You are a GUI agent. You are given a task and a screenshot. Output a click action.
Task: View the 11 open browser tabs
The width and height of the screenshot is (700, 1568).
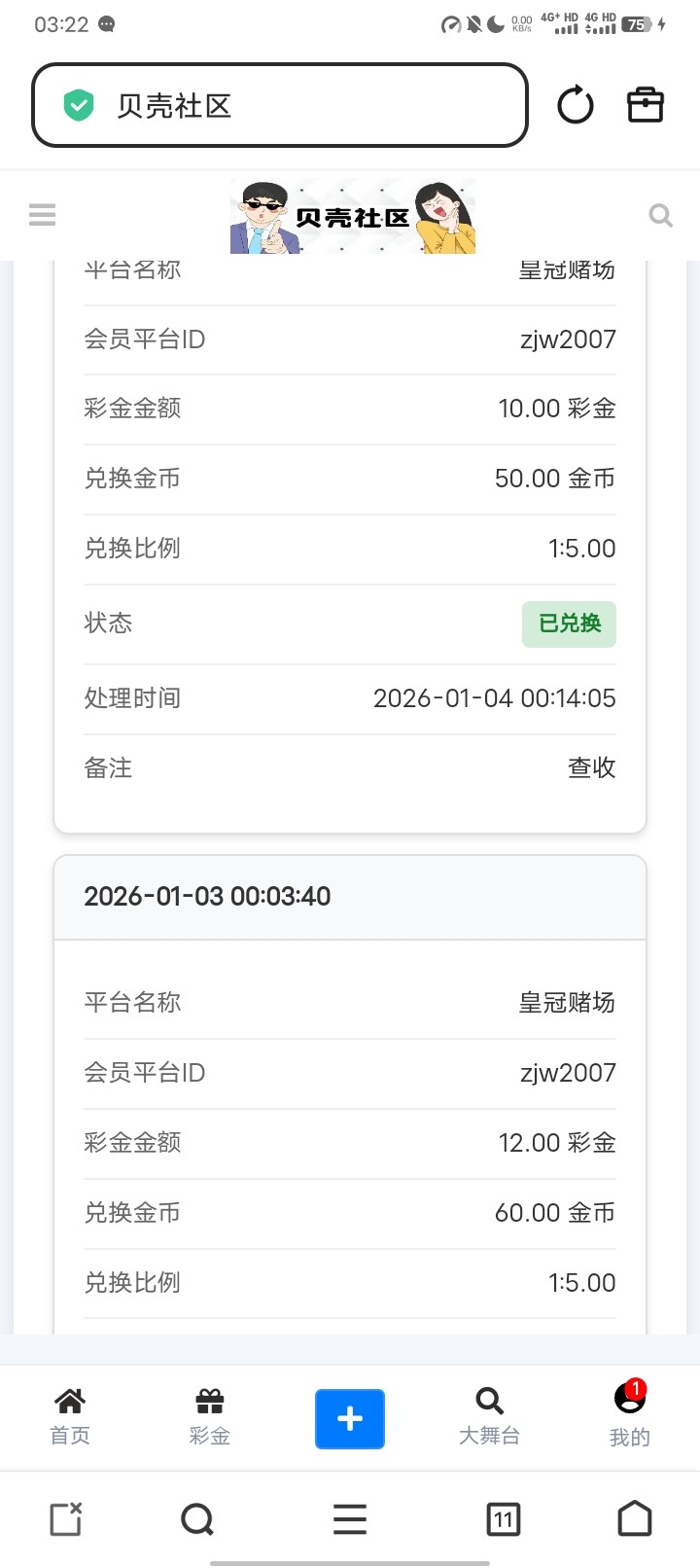(x=503, y=1518)
